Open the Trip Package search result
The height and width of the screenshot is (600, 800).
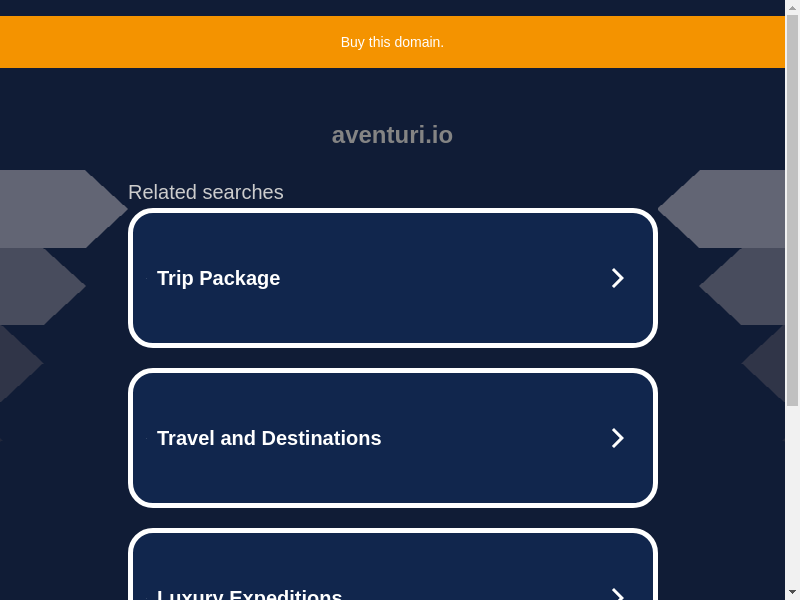point(392,278)
